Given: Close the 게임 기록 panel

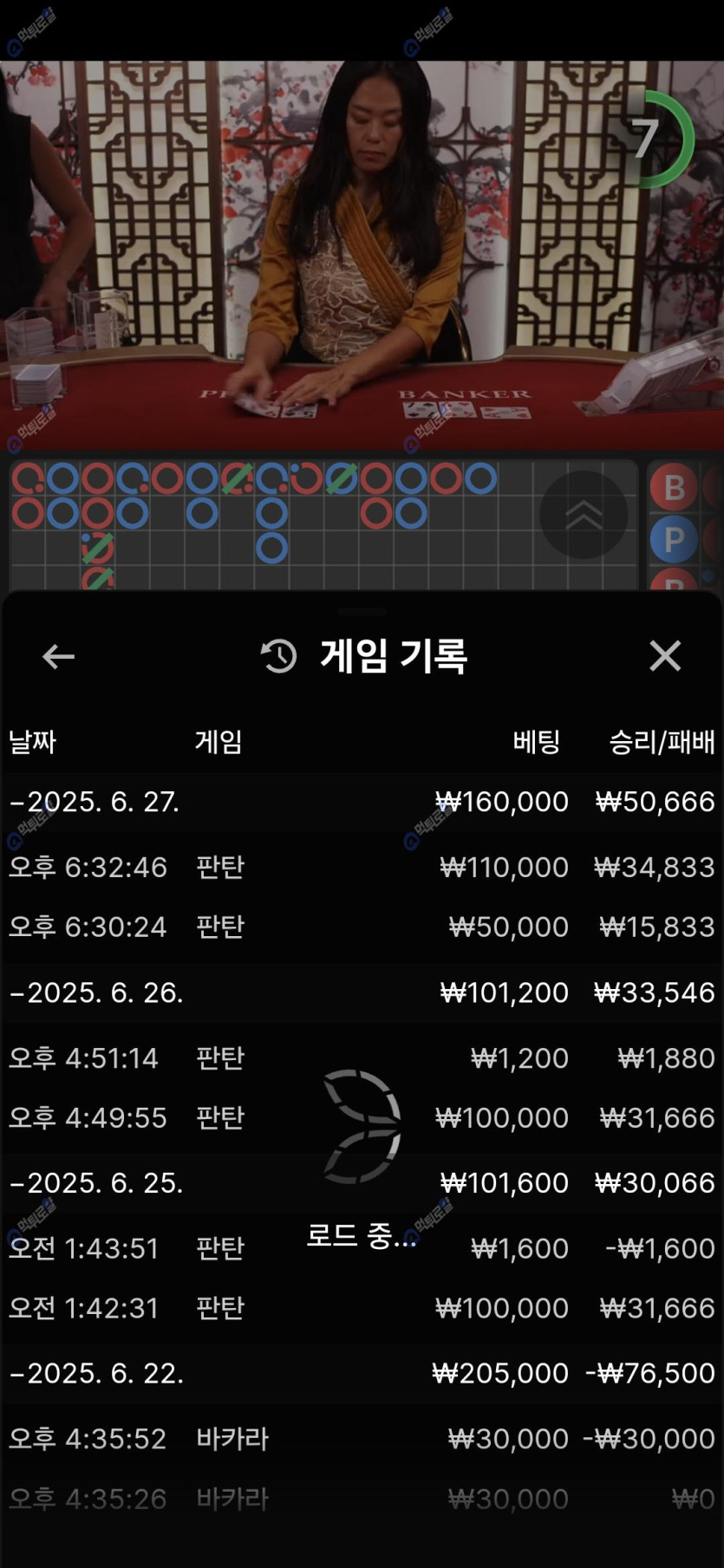Looking at the screenshot, I should (x=665, y=656).
